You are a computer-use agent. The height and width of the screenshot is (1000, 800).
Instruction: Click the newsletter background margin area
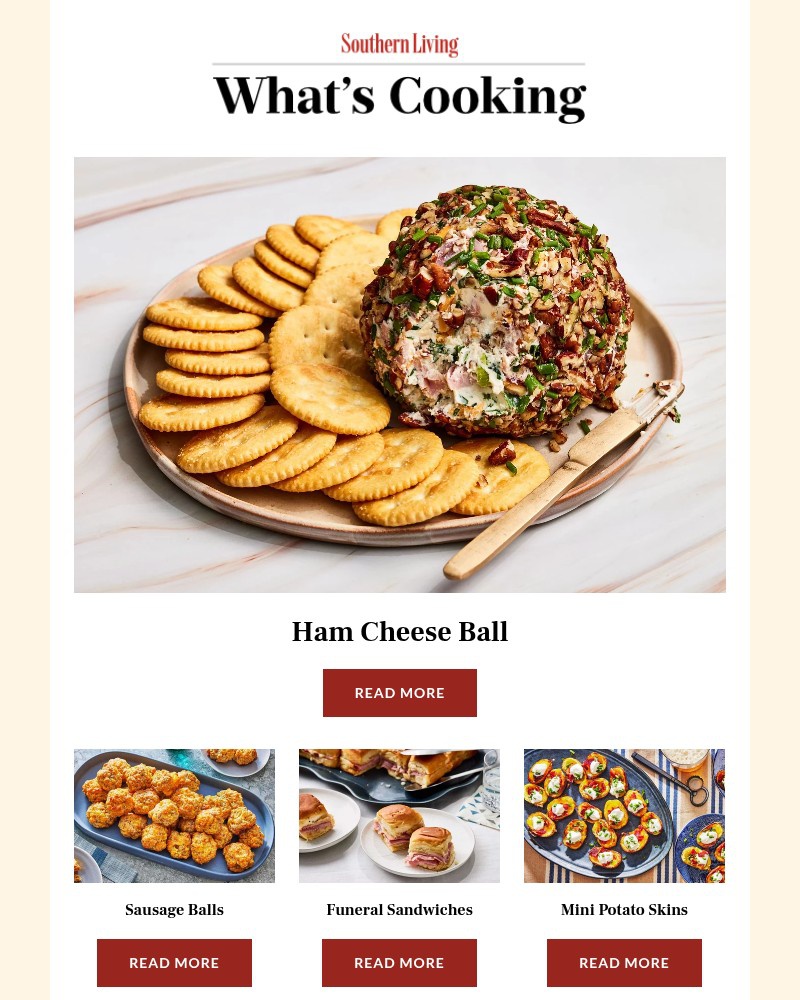pos(25,500)
